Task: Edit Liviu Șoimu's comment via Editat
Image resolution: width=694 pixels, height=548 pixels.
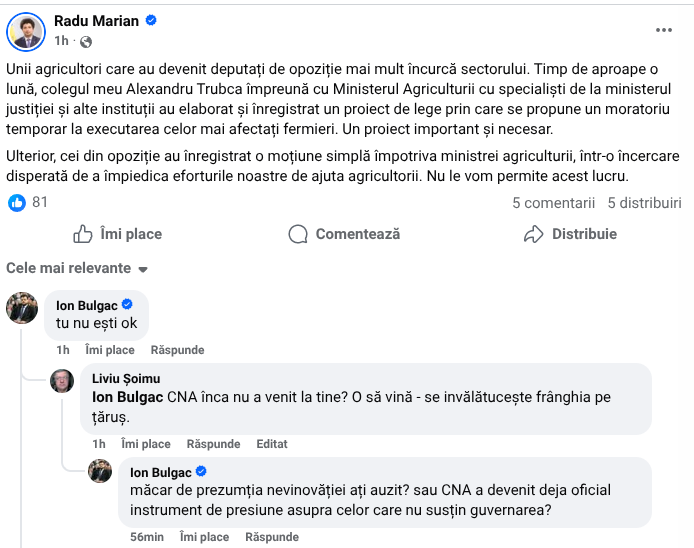Action: tap(271, 444)
